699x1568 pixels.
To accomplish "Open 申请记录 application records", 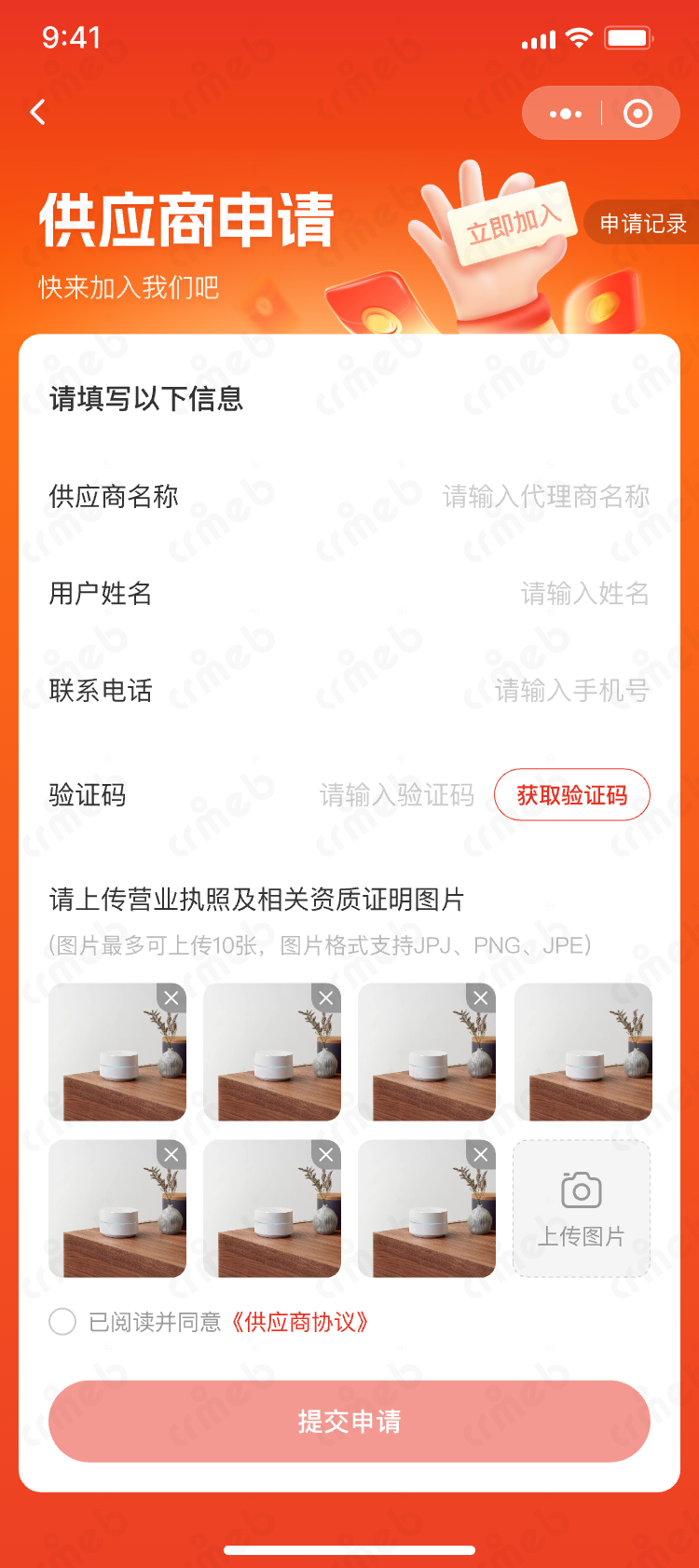I will point(642,224).
